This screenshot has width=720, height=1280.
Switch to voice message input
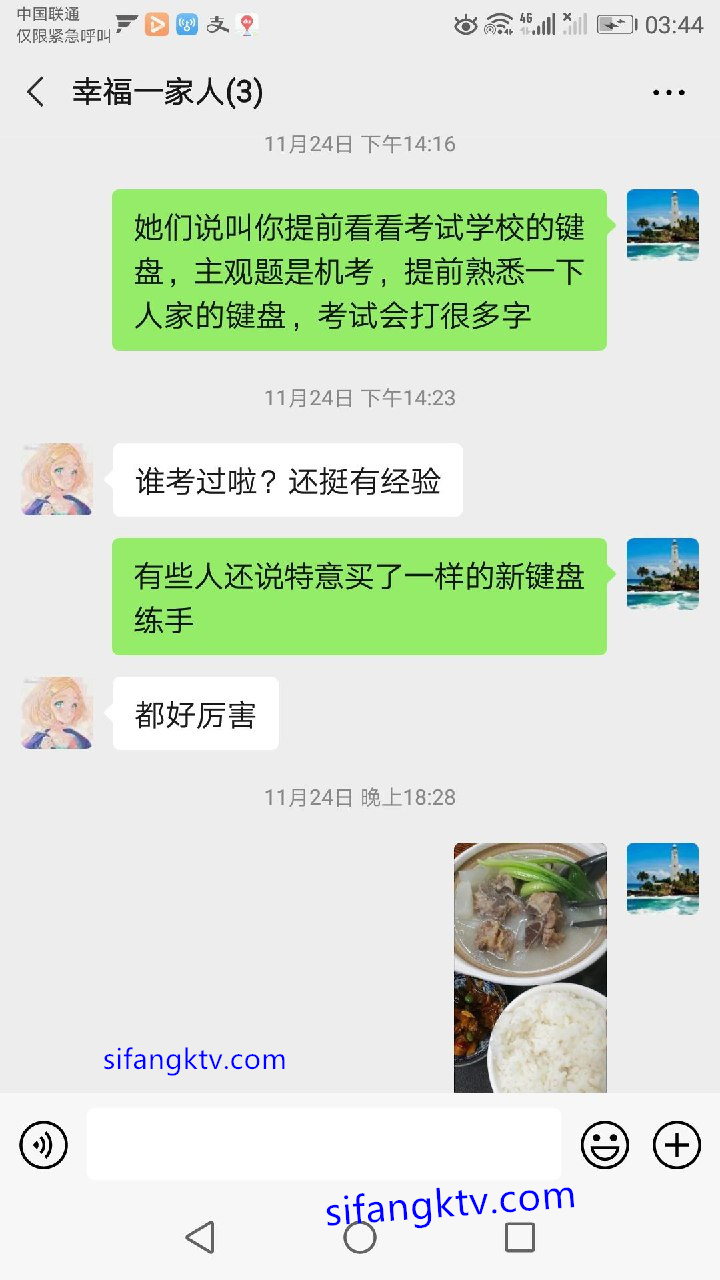tap(44, 1144)
